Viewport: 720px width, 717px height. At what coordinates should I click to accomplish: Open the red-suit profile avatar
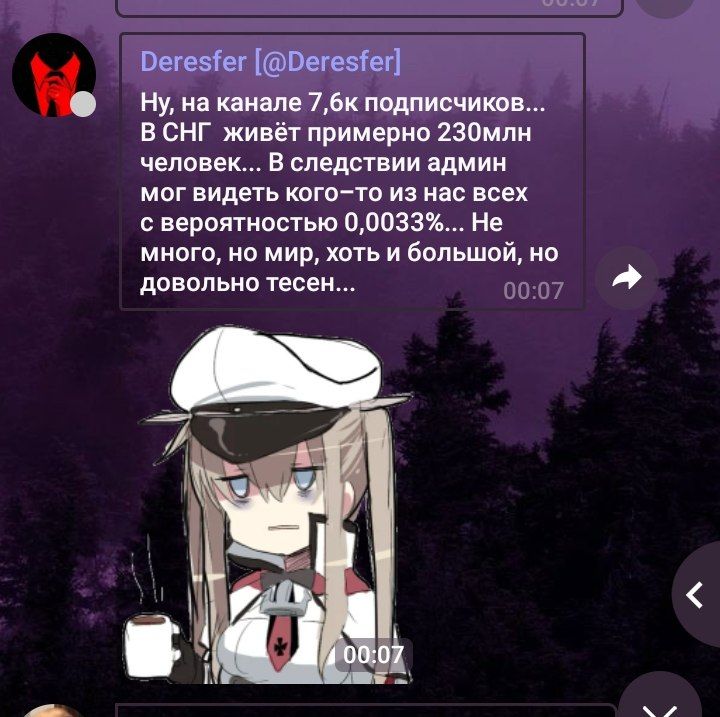coord(53,75)
